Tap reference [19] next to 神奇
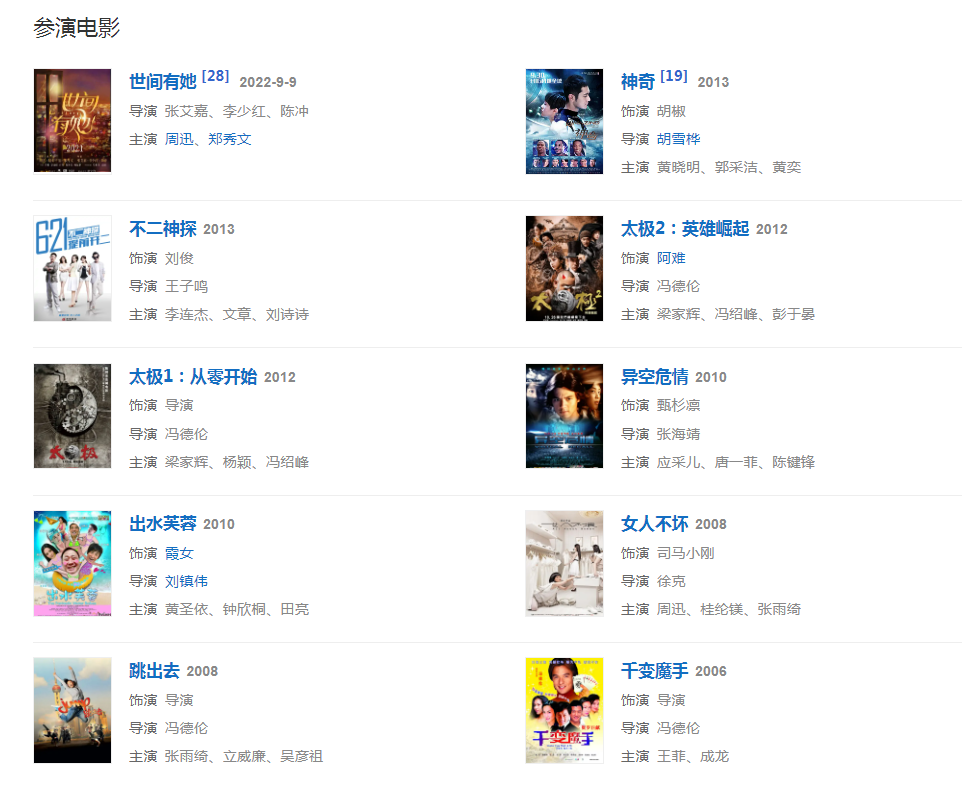The width and height of the screenshot is (962, 785). pyautogui.click(x=673, y=76)
